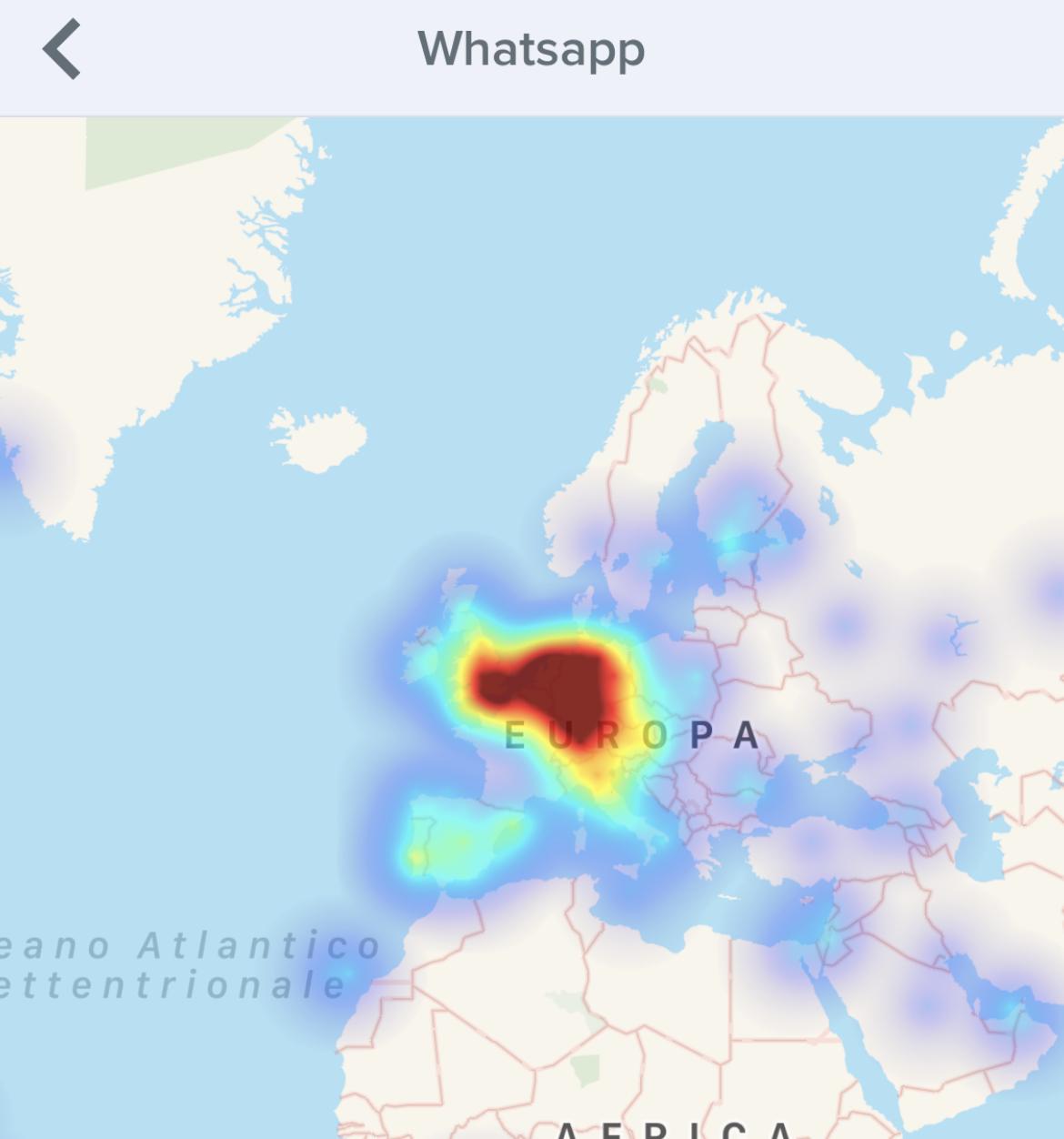Tap the Whatsapp title in the header
1064x1139 pixels.
531,50
